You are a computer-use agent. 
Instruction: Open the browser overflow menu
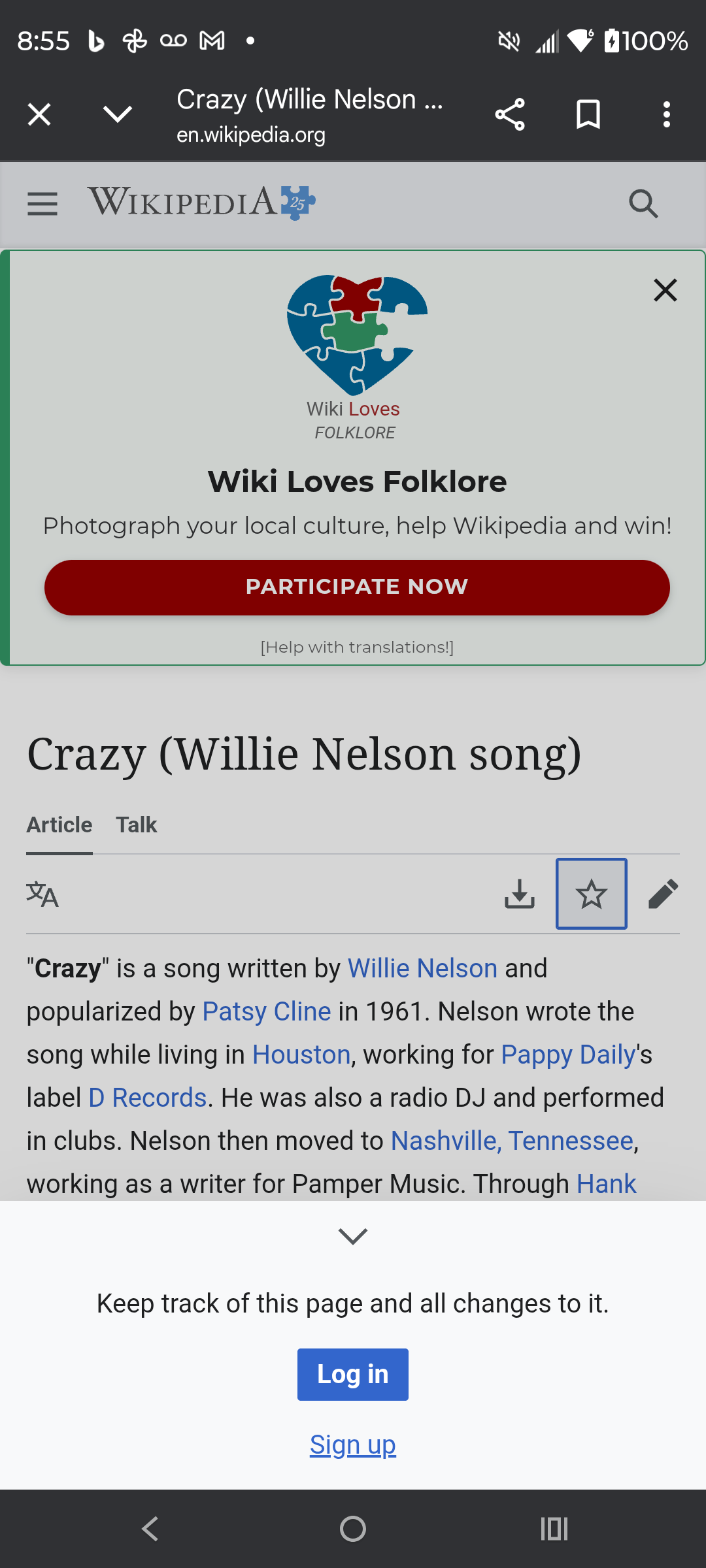click(666, 115)
